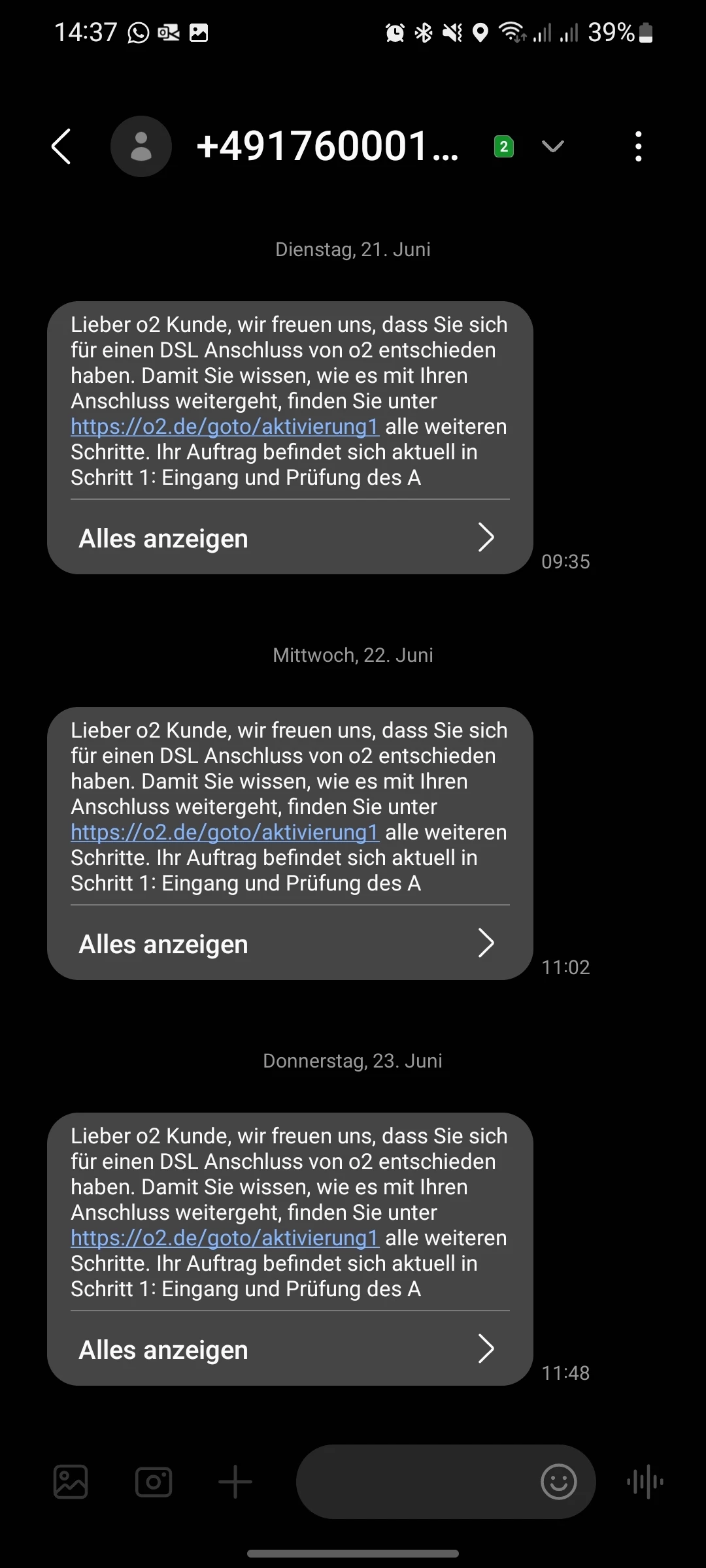The height and width of the screenshot is (1568, 706).
Task: Open the three-dot overflow menu
Action: 638,146
